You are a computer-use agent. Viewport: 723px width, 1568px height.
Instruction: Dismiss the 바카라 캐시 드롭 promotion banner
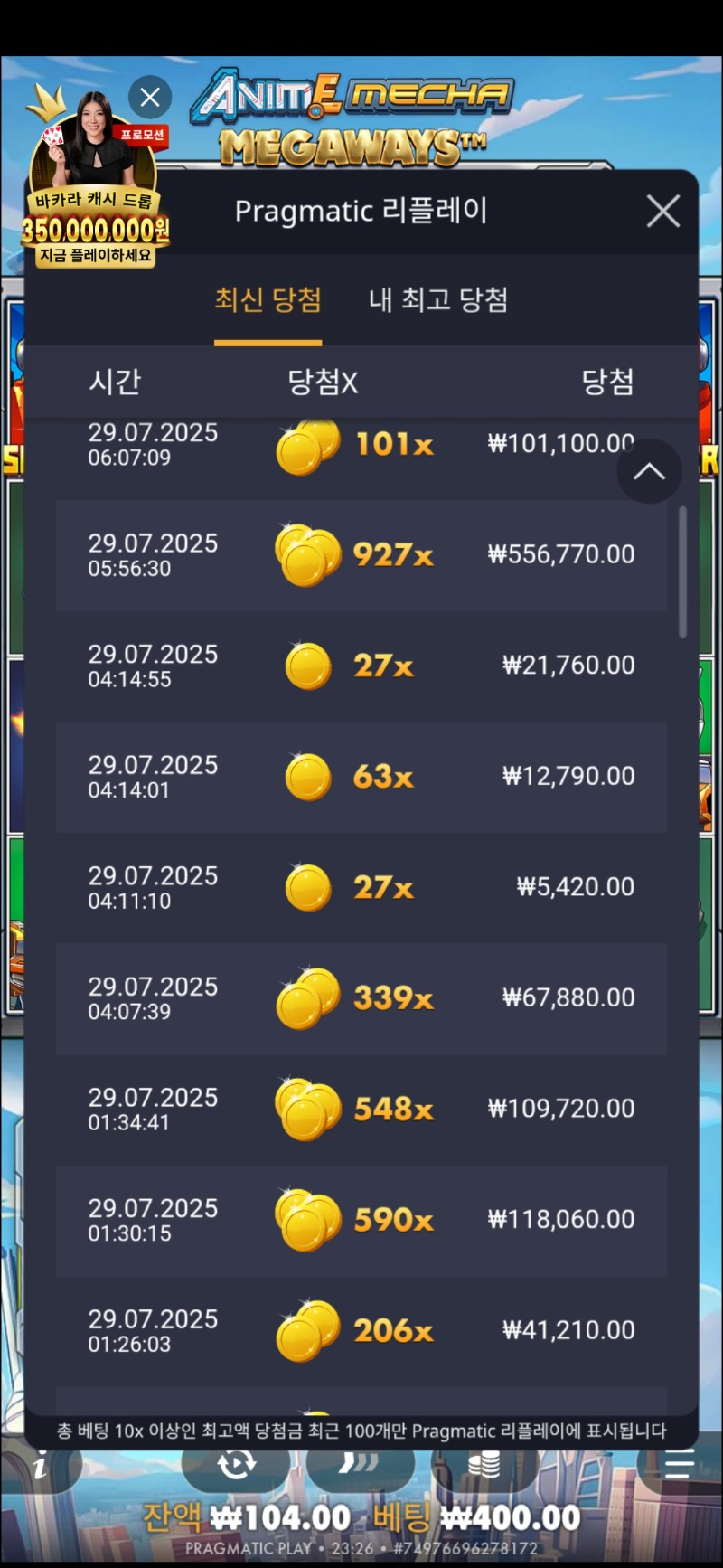[x=150, y=97]
